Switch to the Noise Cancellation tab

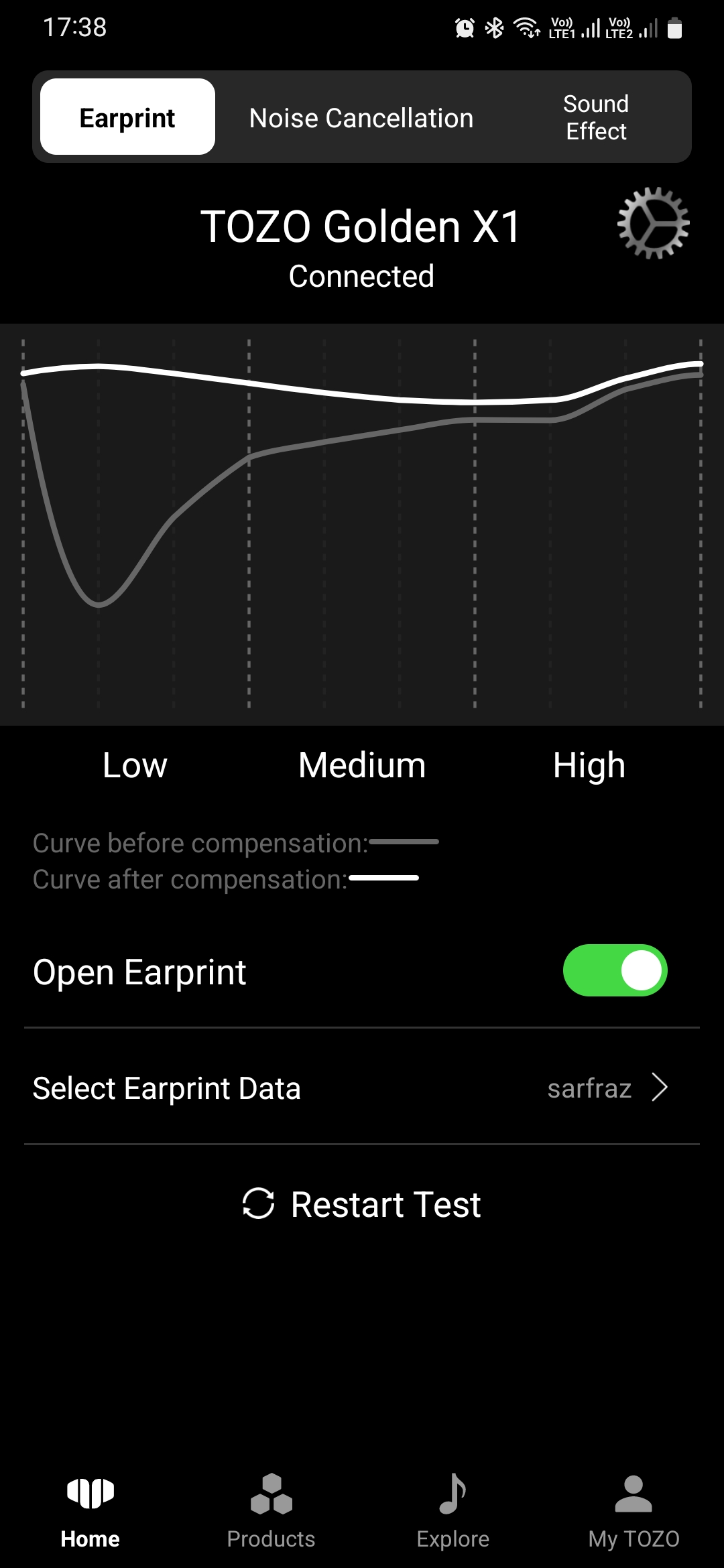pyautogui.click(x=361, y=118)
